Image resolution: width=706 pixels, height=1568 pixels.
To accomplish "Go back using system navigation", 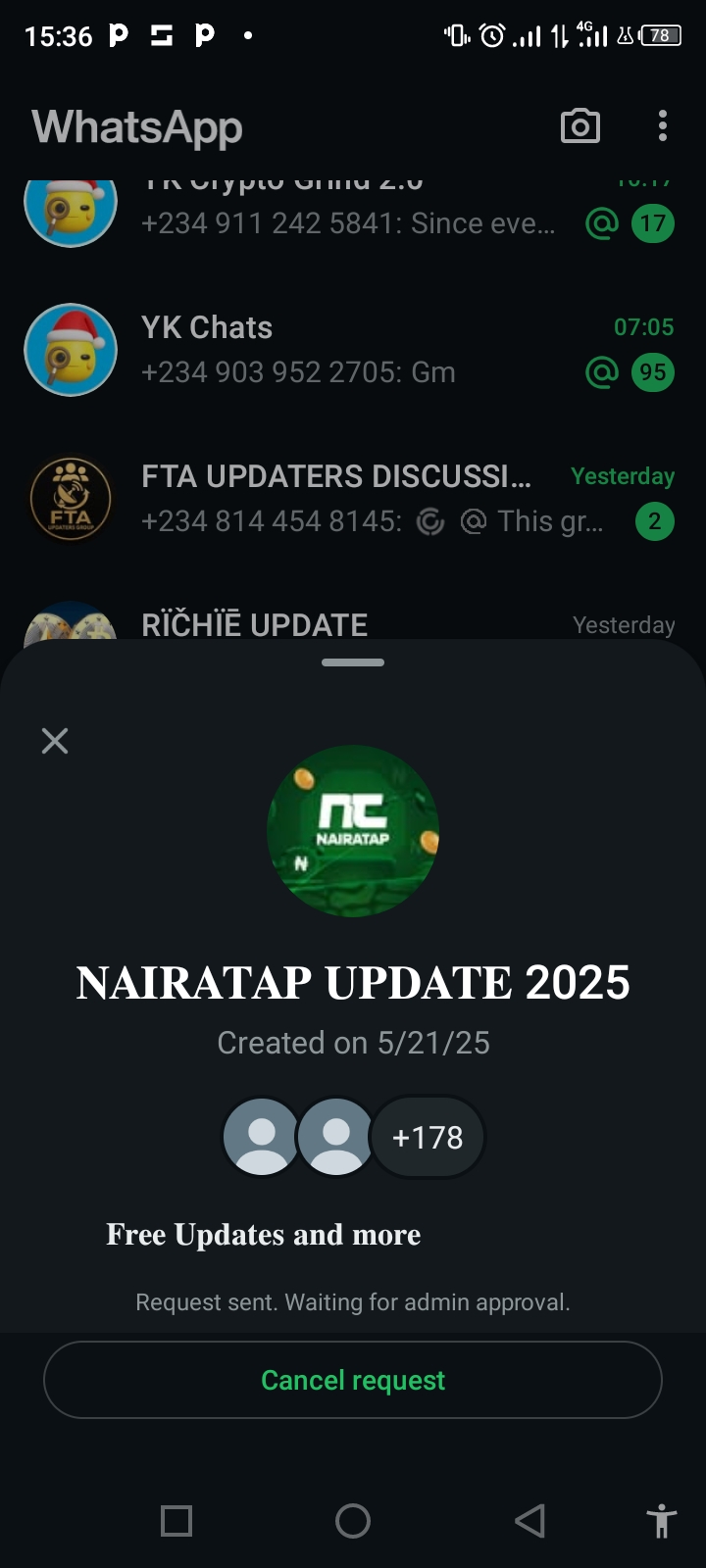I will pyautogui.click(x=529, y=1521).
